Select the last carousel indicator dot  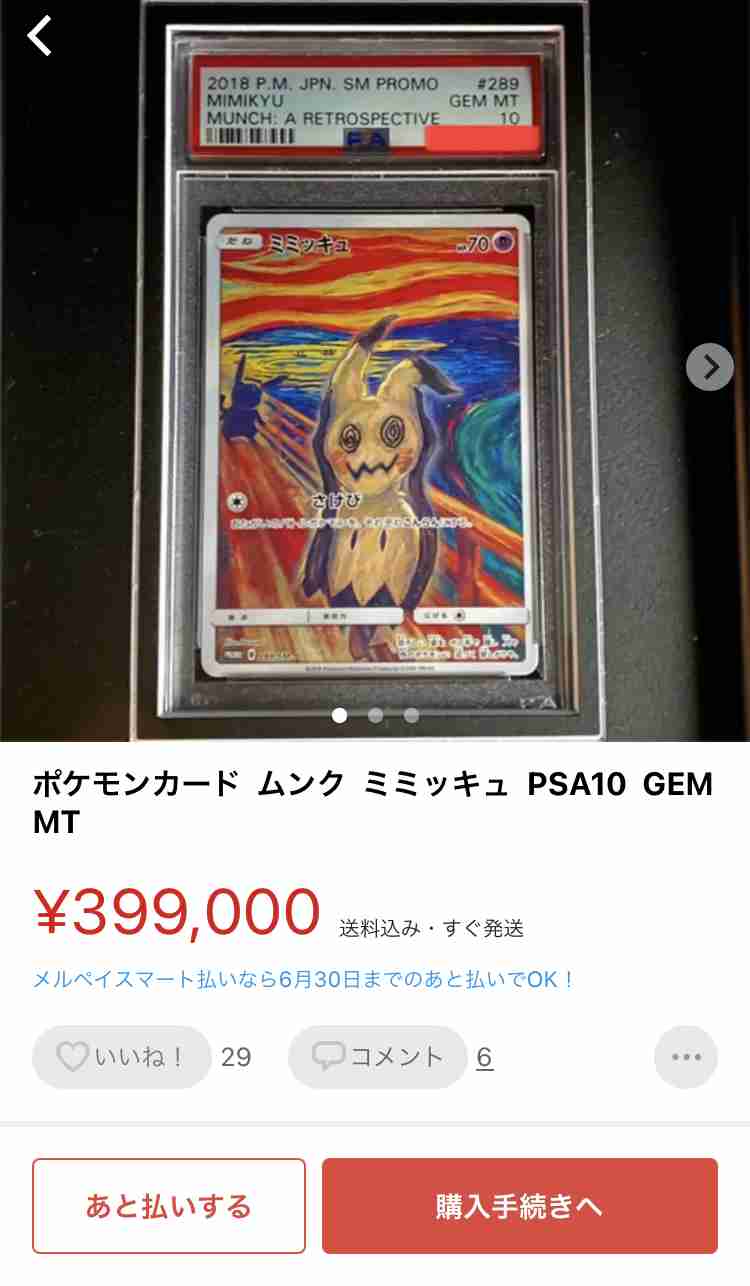pos(410,716)
